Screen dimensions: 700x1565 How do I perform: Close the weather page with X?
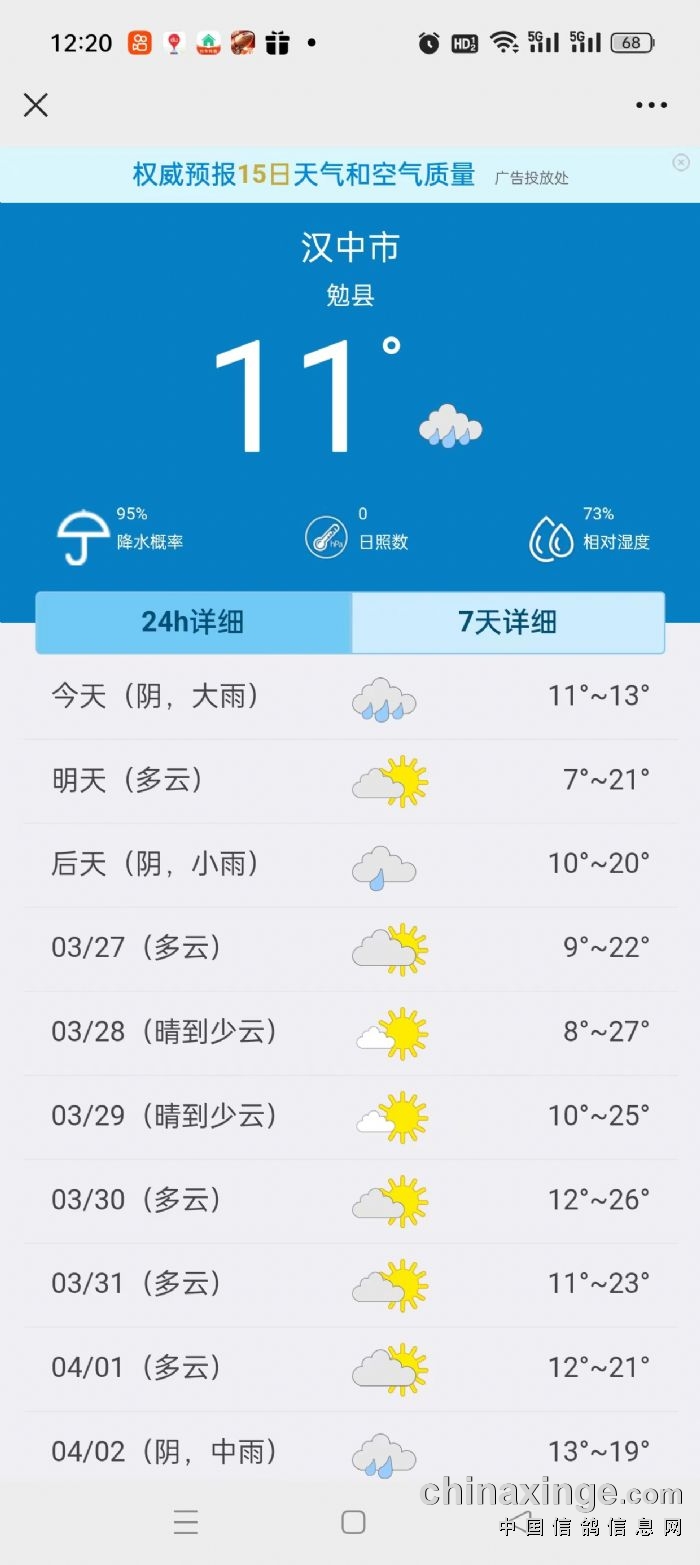(x=36, y=105)
